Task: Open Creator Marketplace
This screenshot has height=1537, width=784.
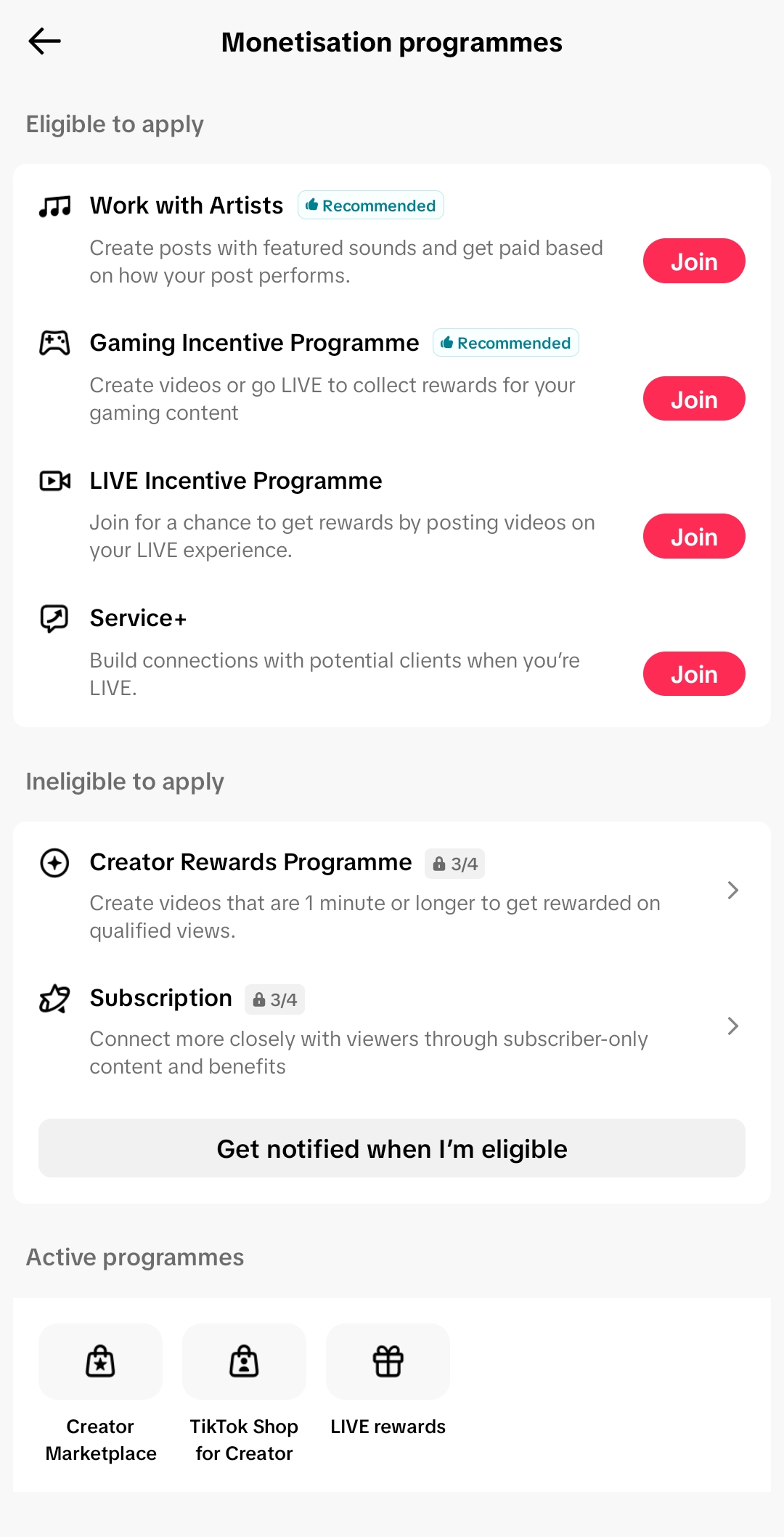Action: [100, 1394]
